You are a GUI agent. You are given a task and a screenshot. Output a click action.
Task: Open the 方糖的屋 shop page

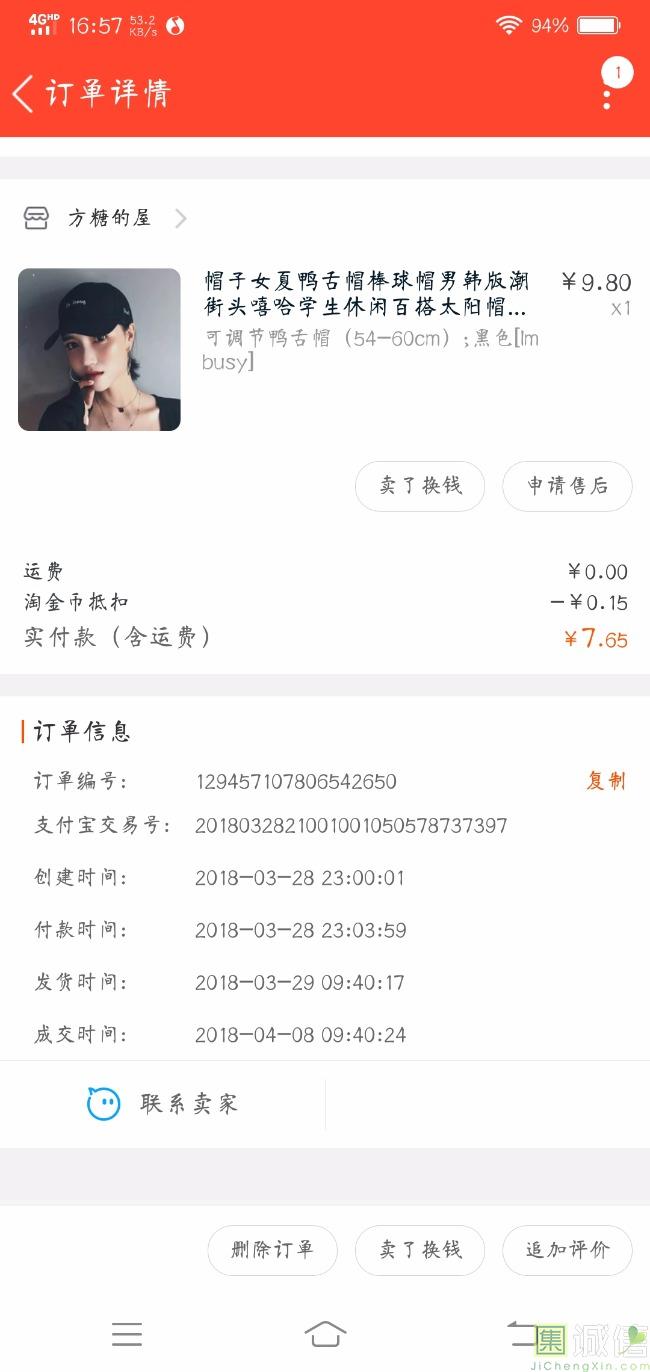click(x=108, y=218)
